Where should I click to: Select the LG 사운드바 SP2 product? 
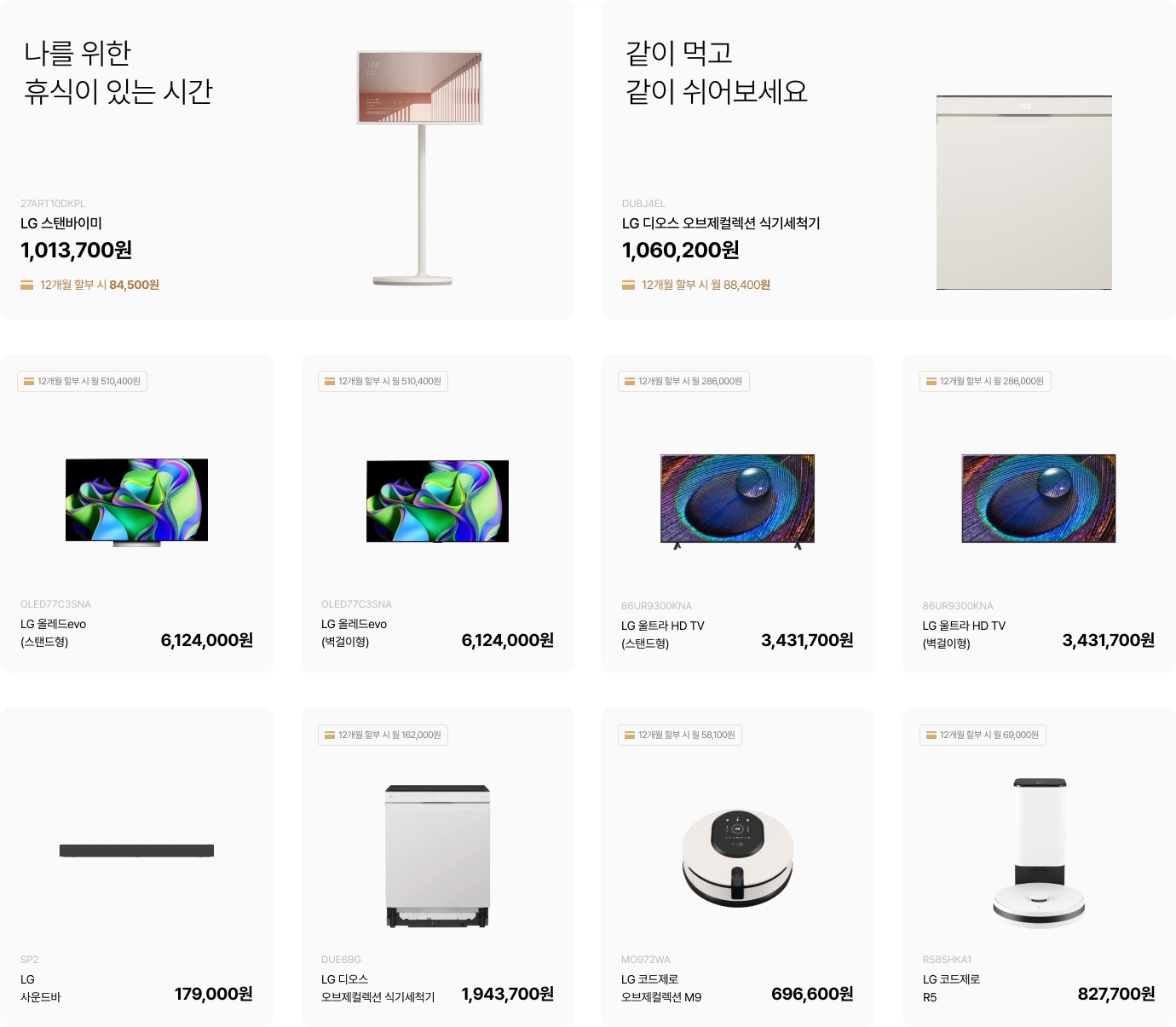(x=136, y=867)
